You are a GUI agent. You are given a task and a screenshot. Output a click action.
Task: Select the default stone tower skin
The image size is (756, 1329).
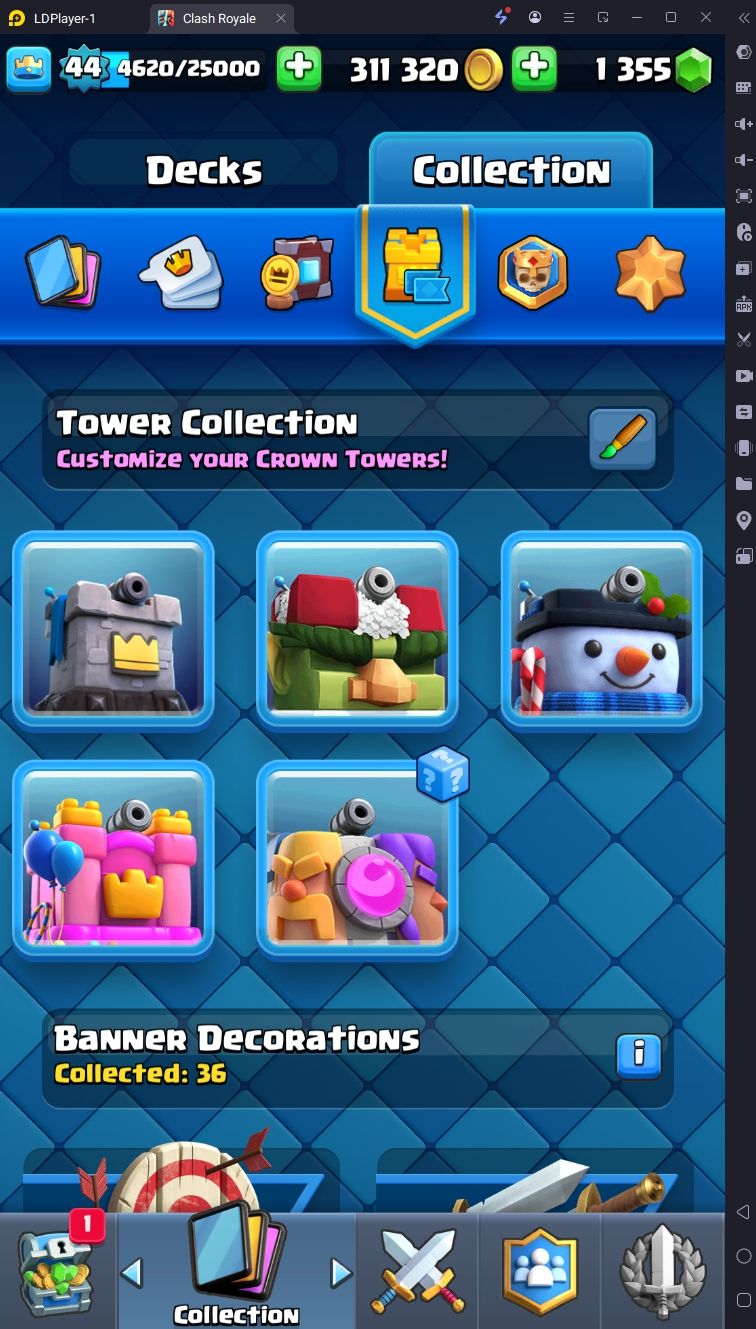pos(113,630)
